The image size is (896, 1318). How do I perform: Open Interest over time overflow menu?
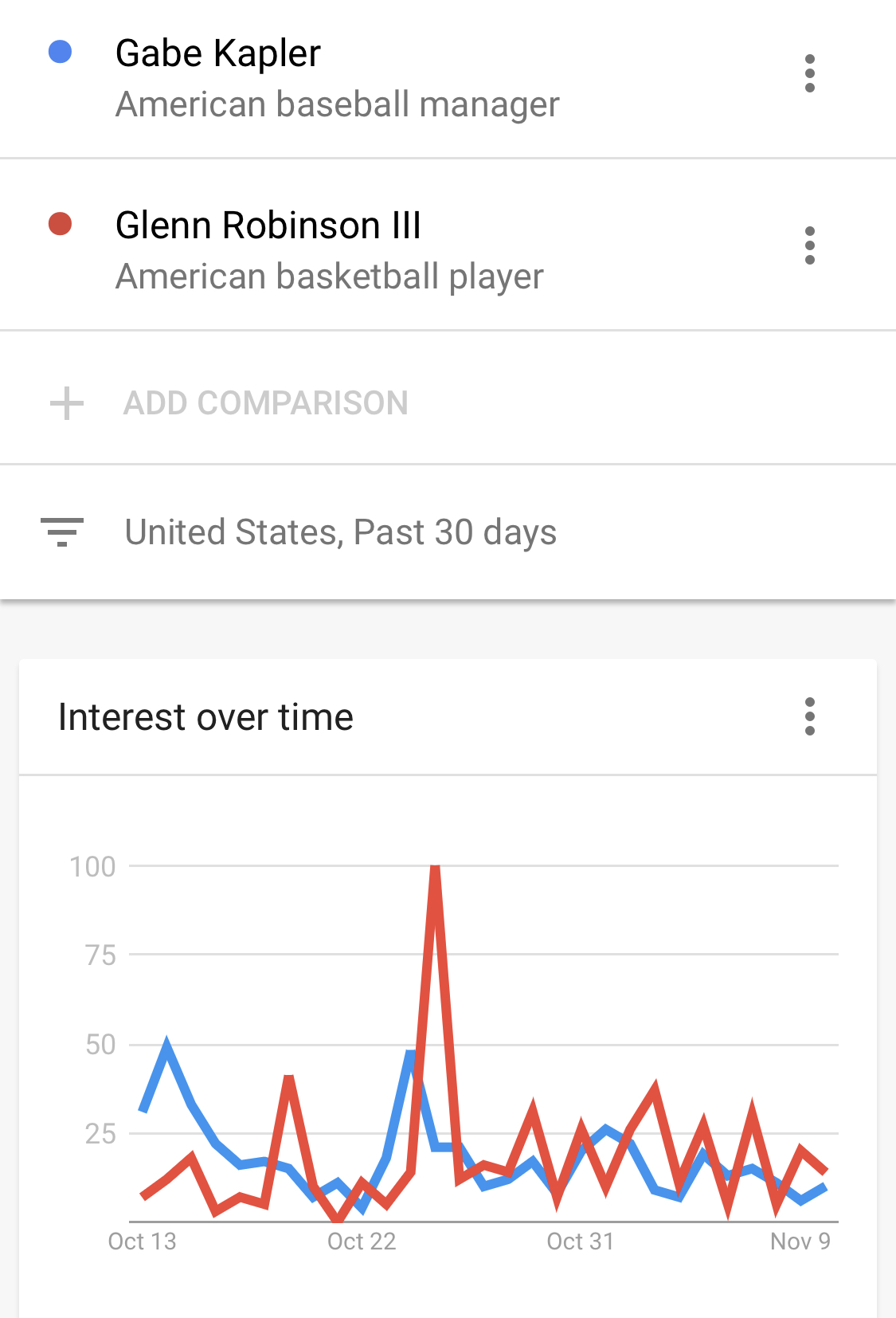point(809,716)
